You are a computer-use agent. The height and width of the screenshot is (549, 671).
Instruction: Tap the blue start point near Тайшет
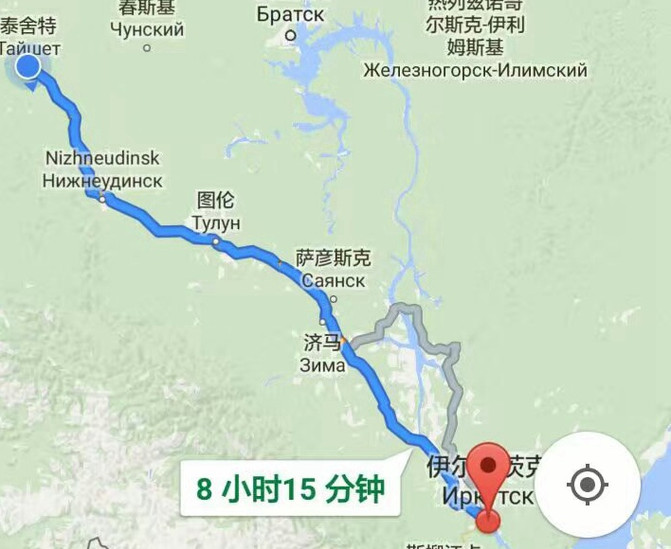click(28, 67)
